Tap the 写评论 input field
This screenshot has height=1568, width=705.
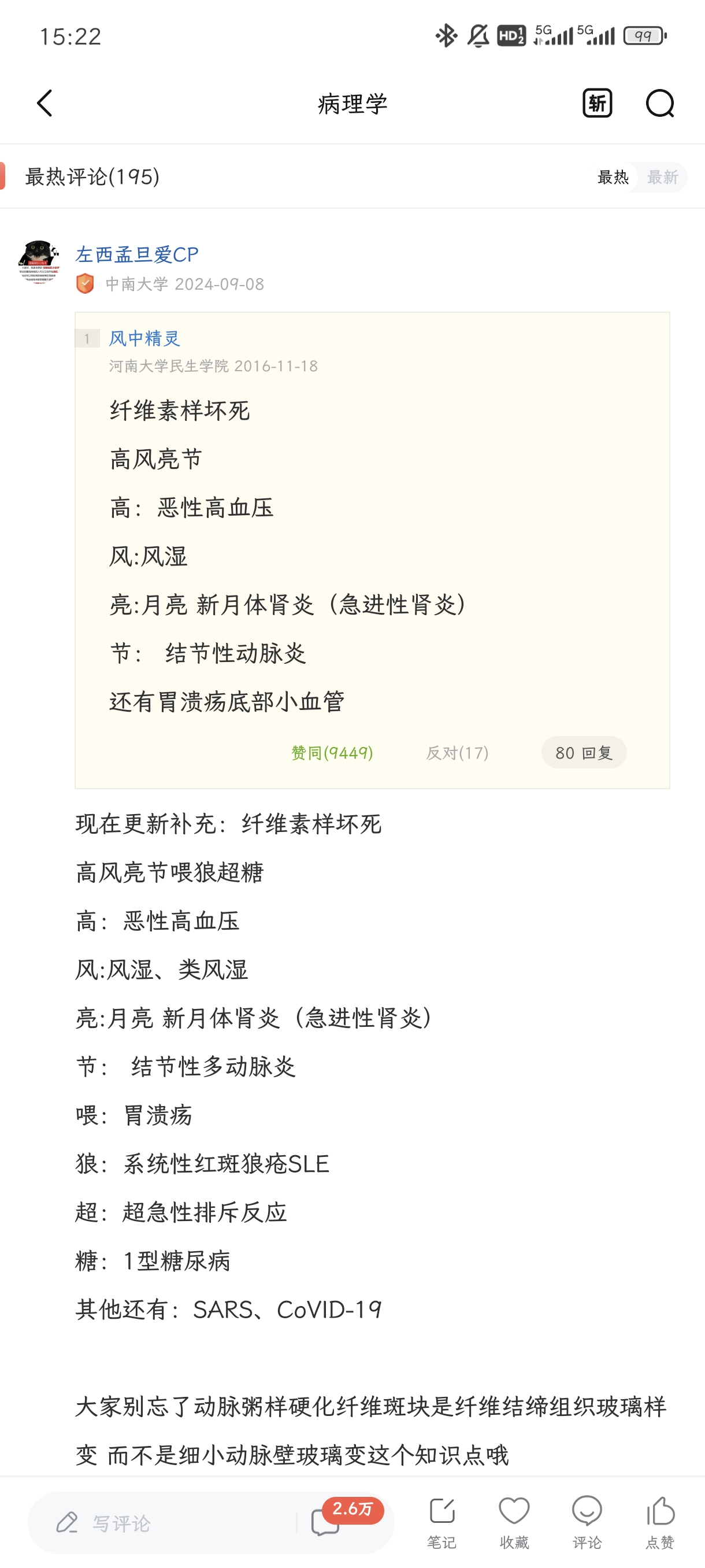(x=164, y=1523)
